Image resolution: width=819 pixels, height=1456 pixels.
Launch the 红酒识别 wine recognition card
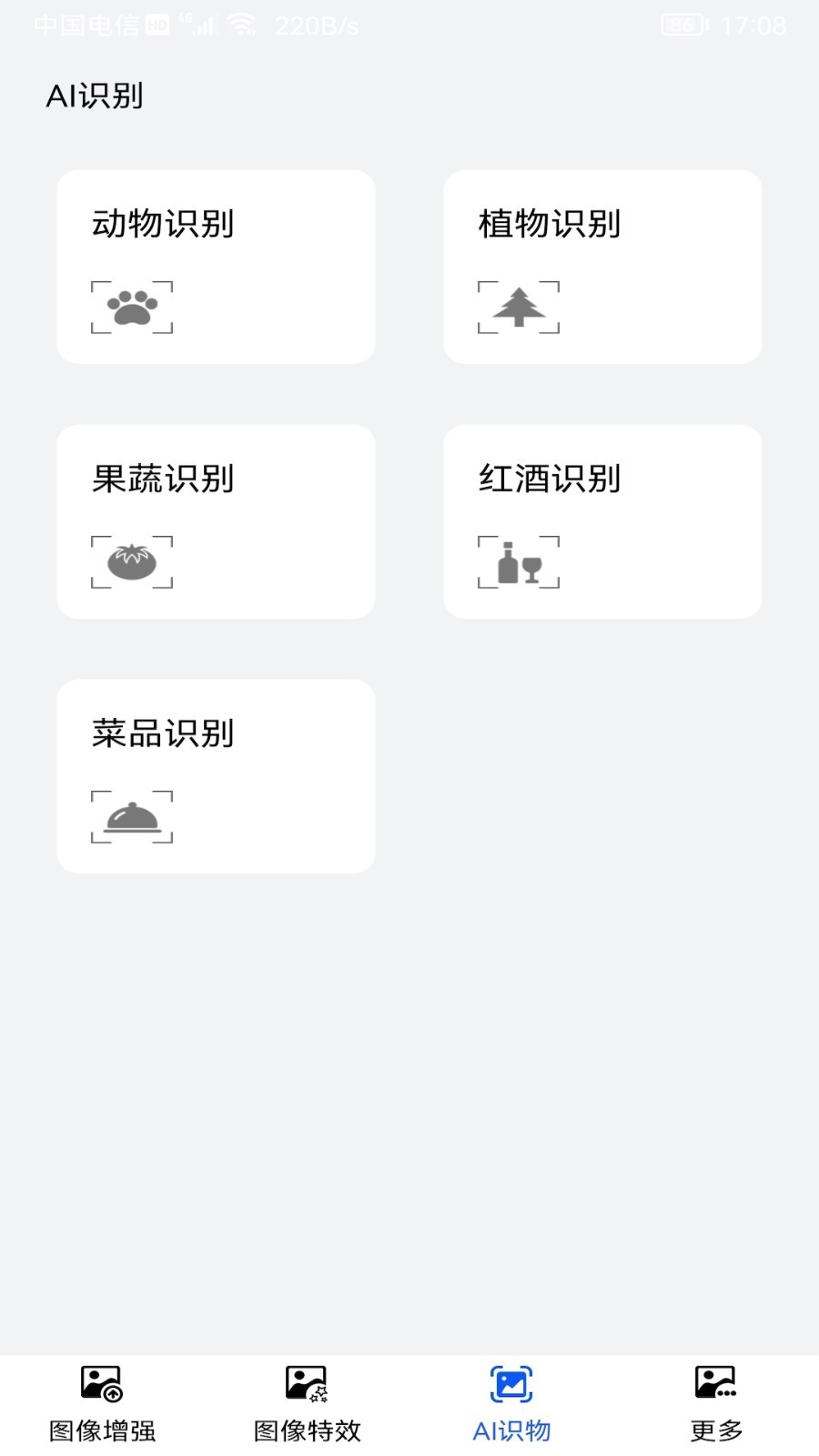pyautogui.click(x=602, y=521)
